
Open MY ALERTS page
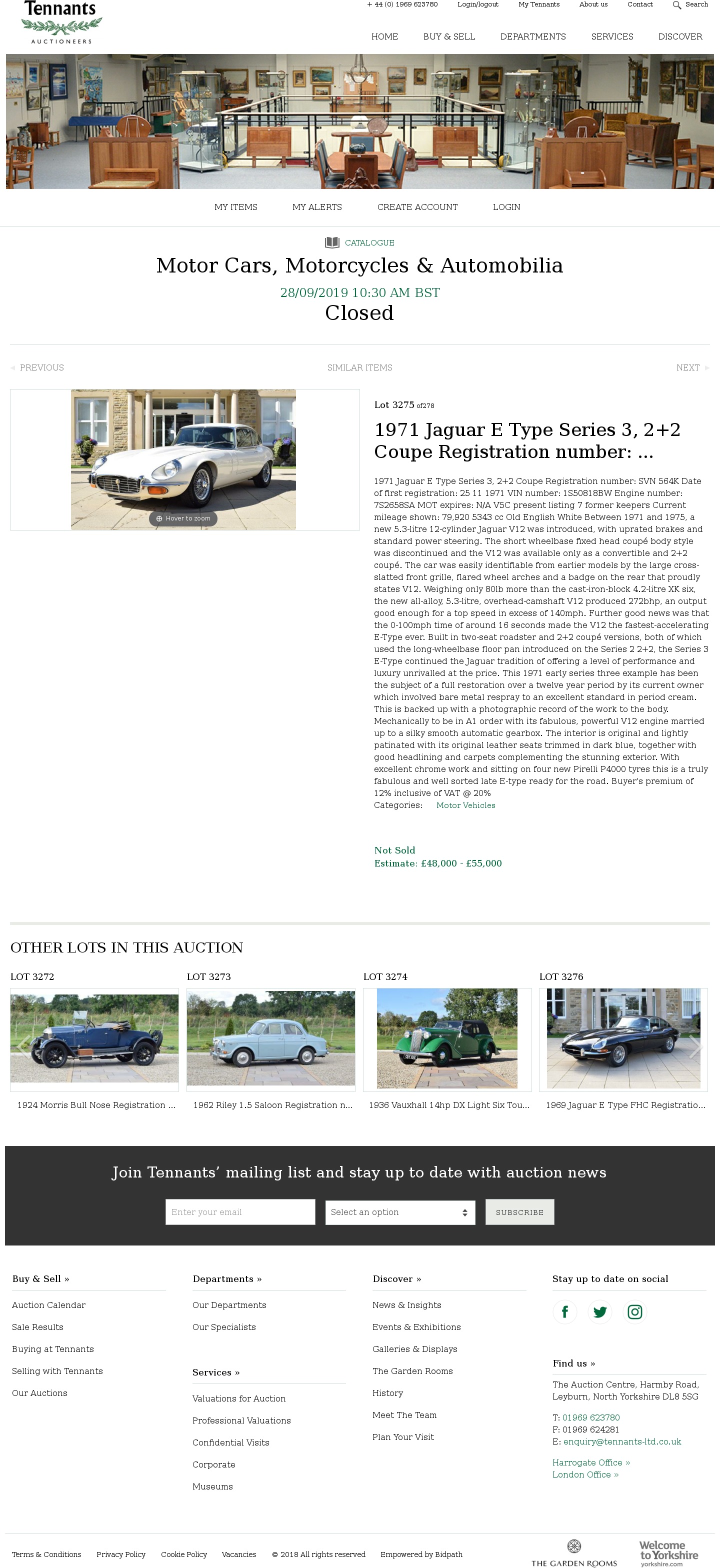(x=316, y=207)
